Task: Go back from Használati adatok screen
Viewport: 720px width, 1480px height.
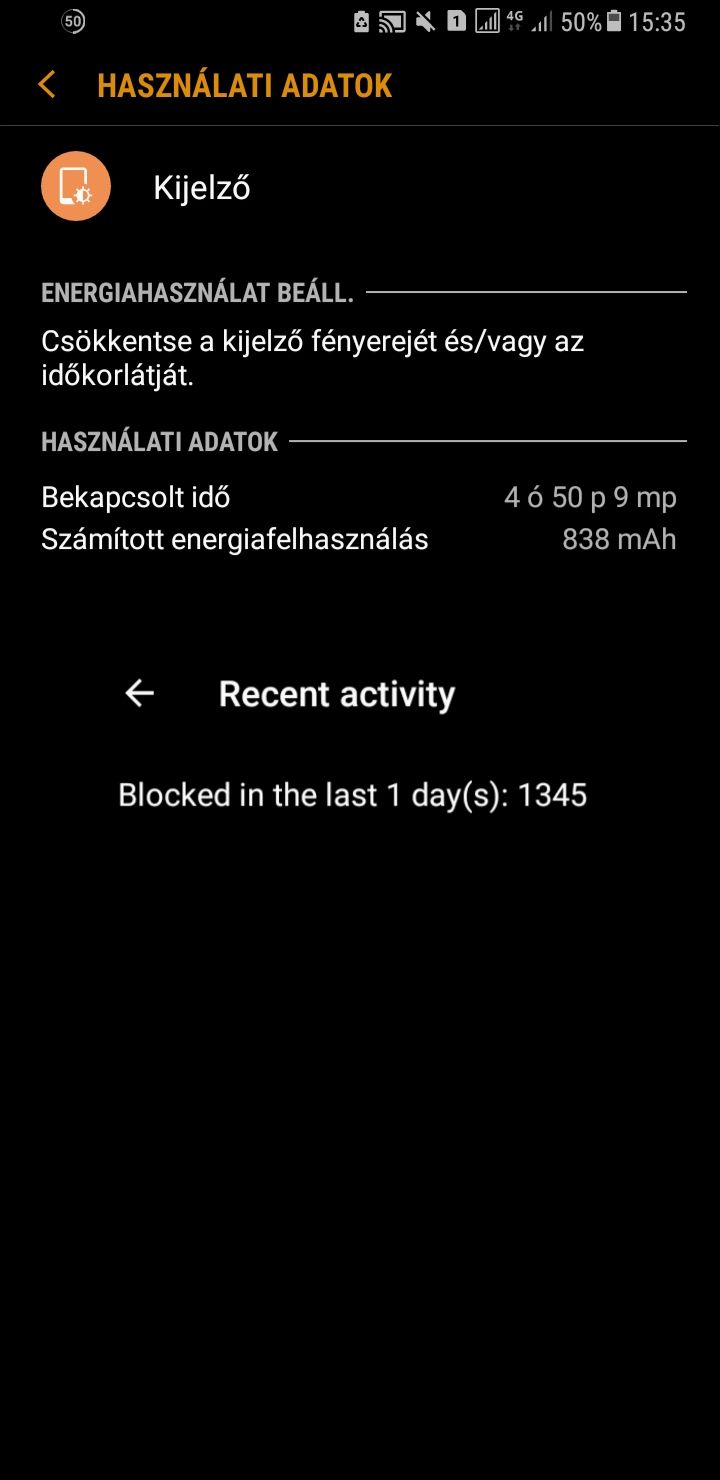Action: (x=46, y=85)
